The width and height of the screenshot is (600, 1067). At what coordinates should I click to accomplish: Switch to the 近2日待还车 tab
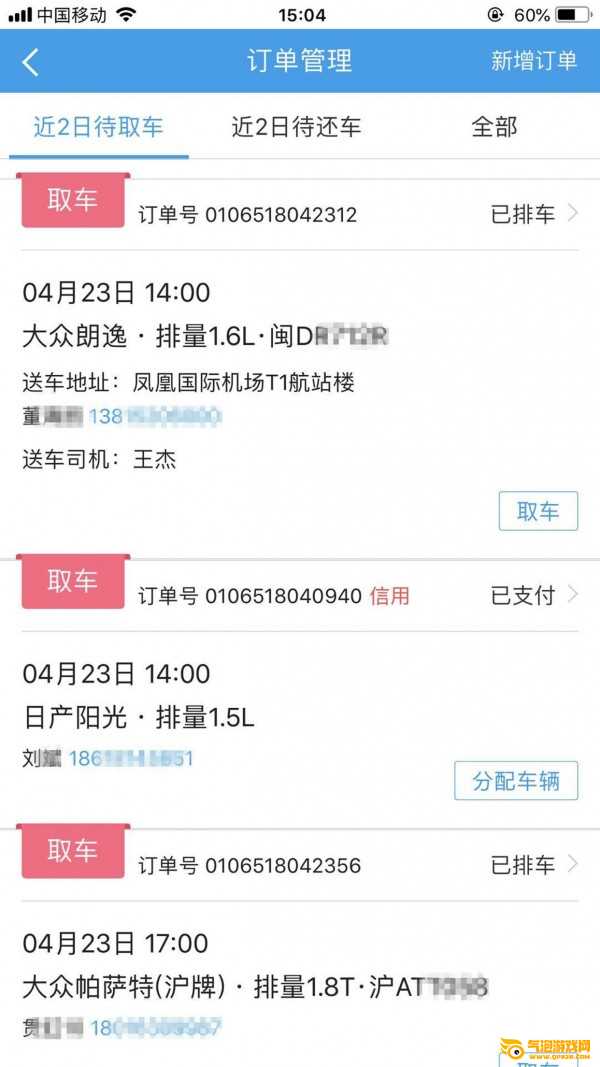coord(296,127)
